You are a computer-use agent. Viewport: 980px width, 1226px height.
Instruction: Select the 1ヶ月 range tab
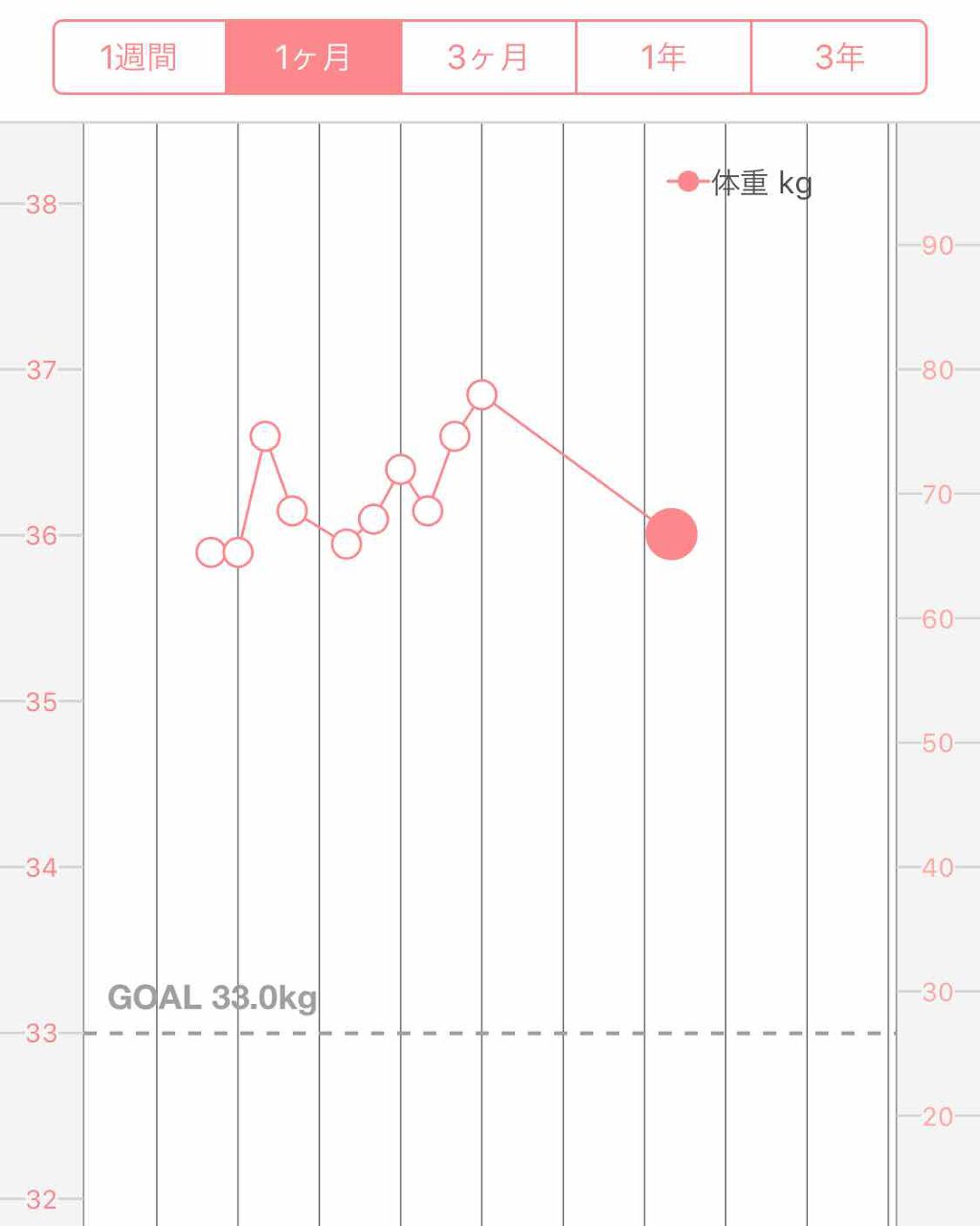[313, 57]
